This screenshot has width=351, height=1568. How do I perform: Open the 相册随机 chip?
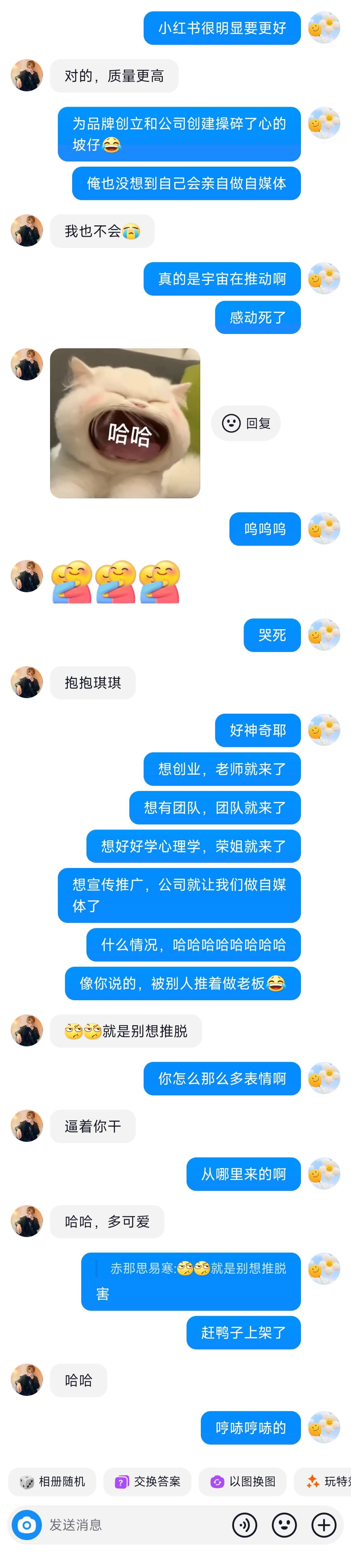[x=52, y=1481]
